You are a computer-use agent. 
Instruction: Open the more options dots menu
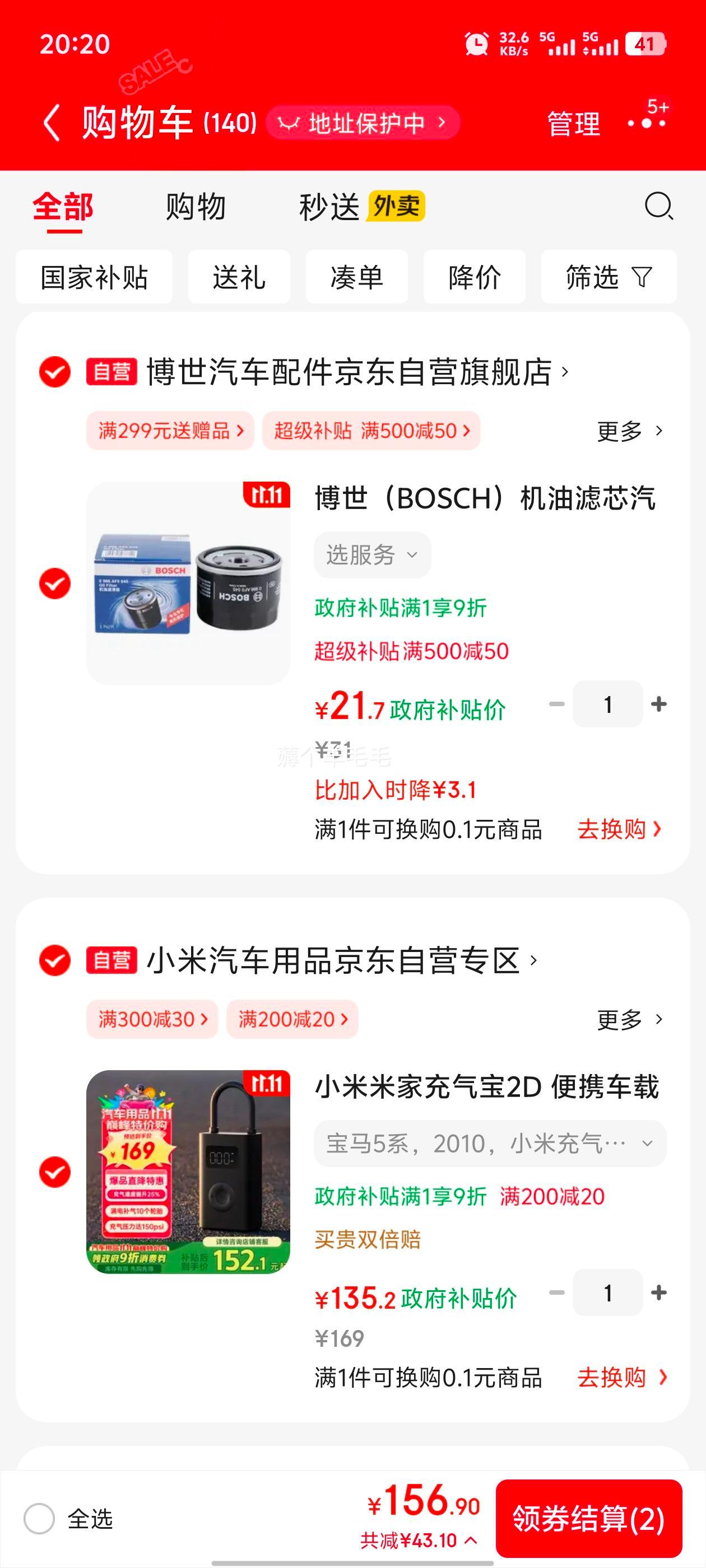(x=647, y=122)
